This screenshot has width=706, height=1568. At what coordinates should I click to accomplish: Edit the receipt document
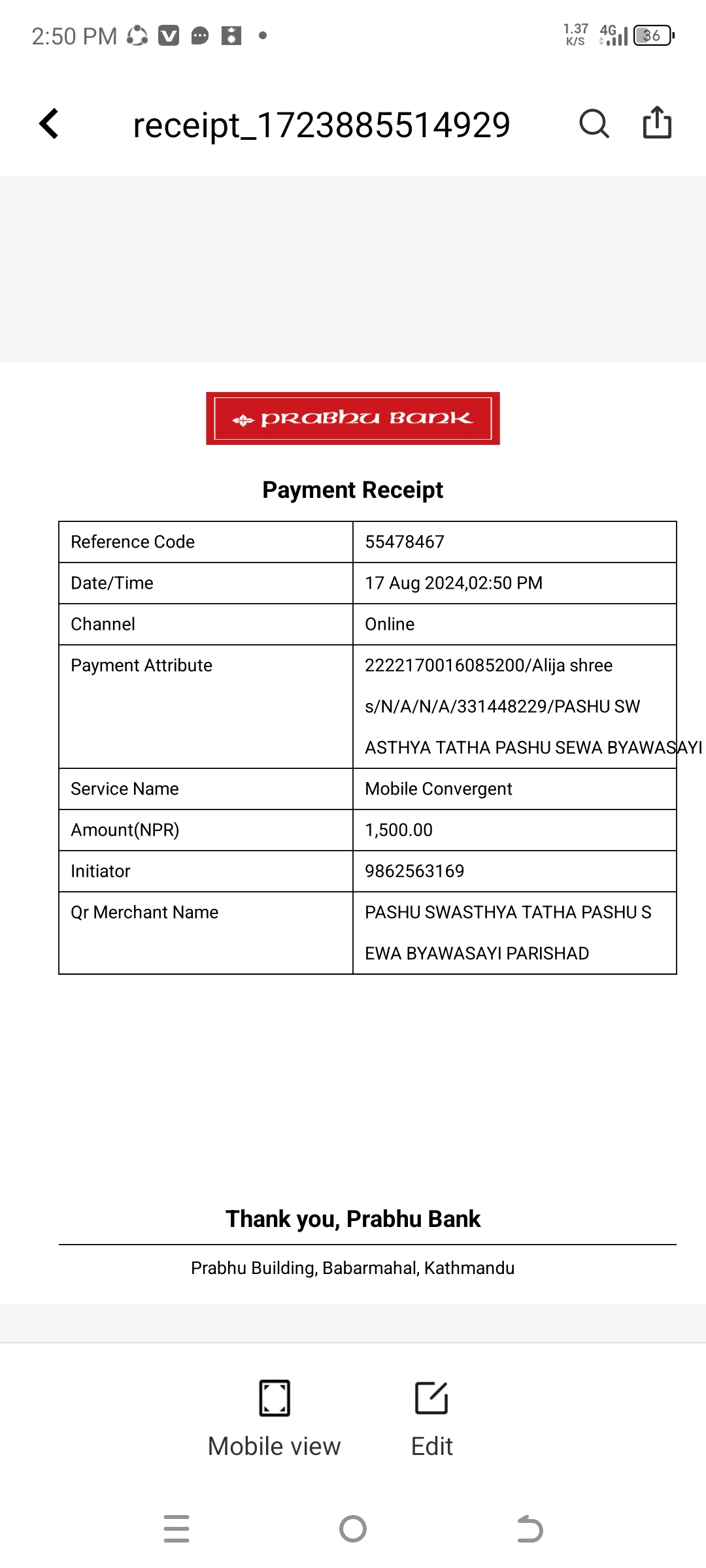[431, 1419]
